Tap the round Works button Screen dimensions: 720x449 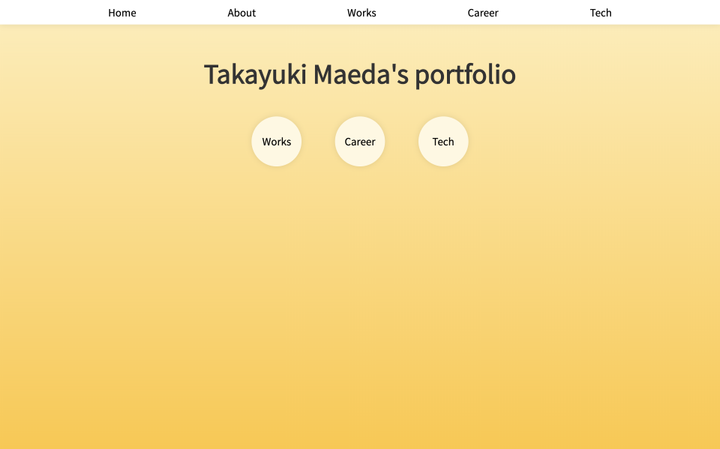coord(276,141)
